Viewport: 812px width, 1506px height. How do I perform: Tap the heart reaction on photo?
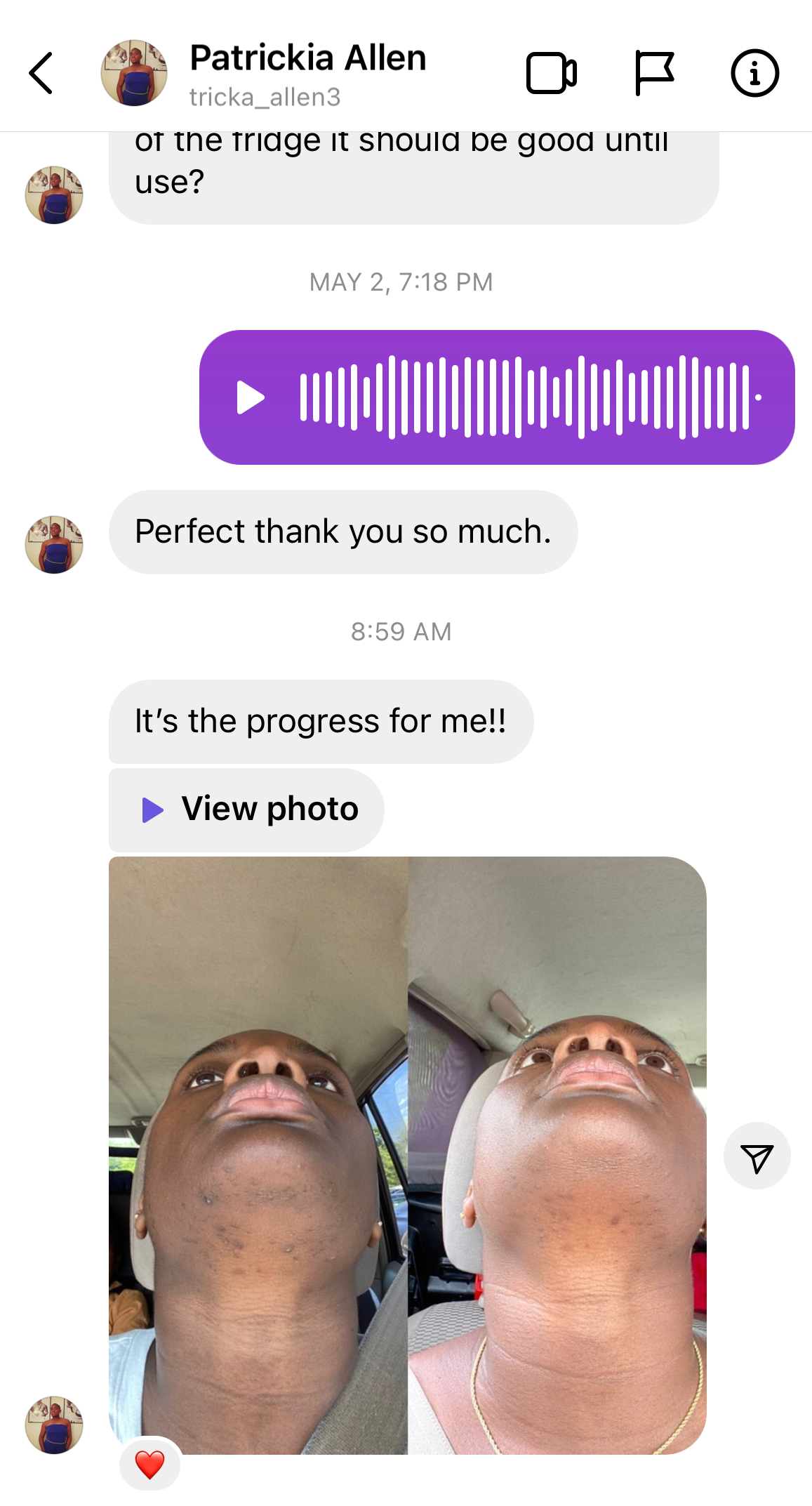tap(149, 1465)
